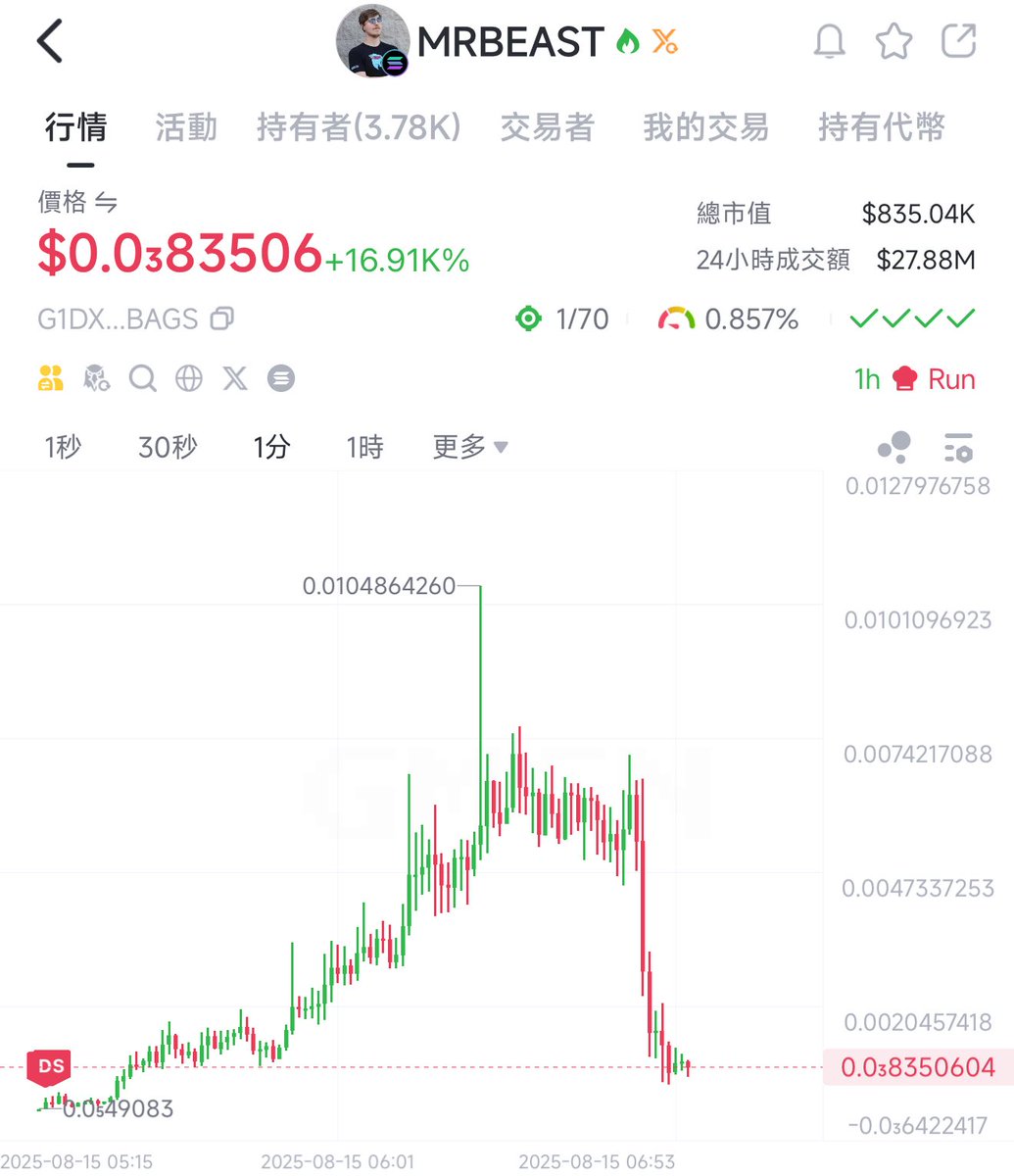1014x1176 pixels.
Task: Go back using the top-left arrow
Action: (x=50, y=41)
